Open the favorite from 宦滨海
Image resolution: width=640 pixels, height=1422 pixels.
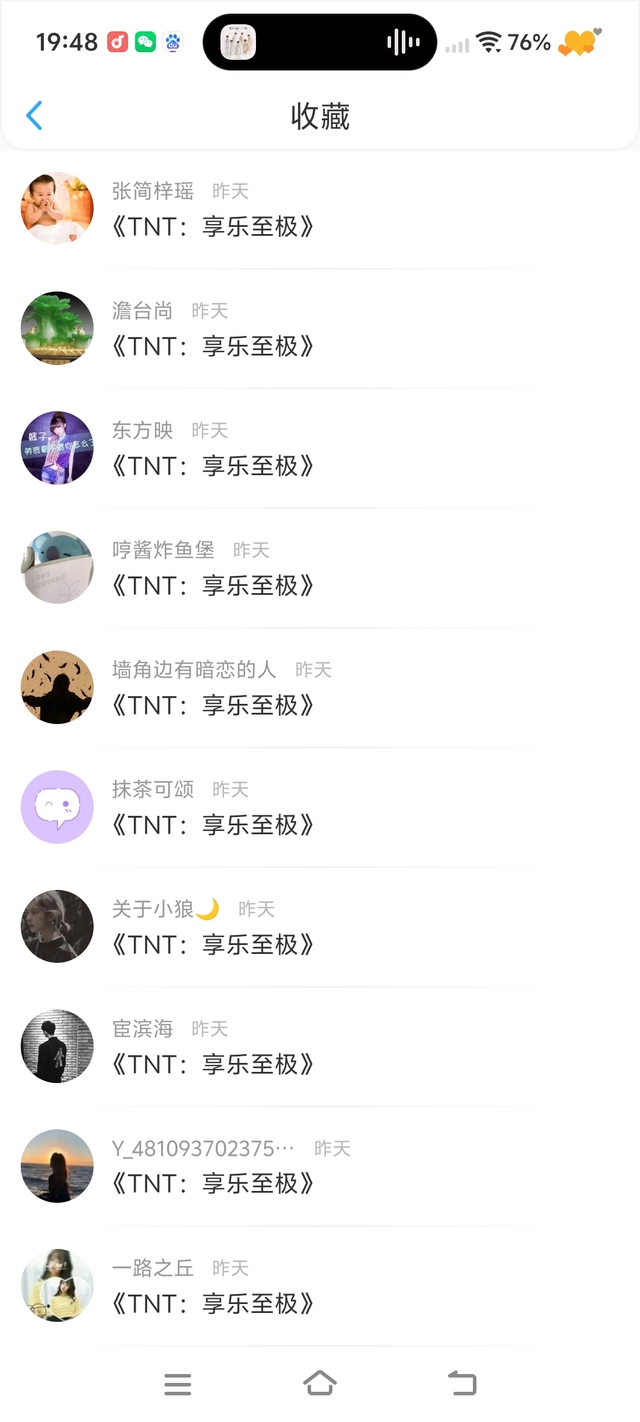coord(320,1047)
